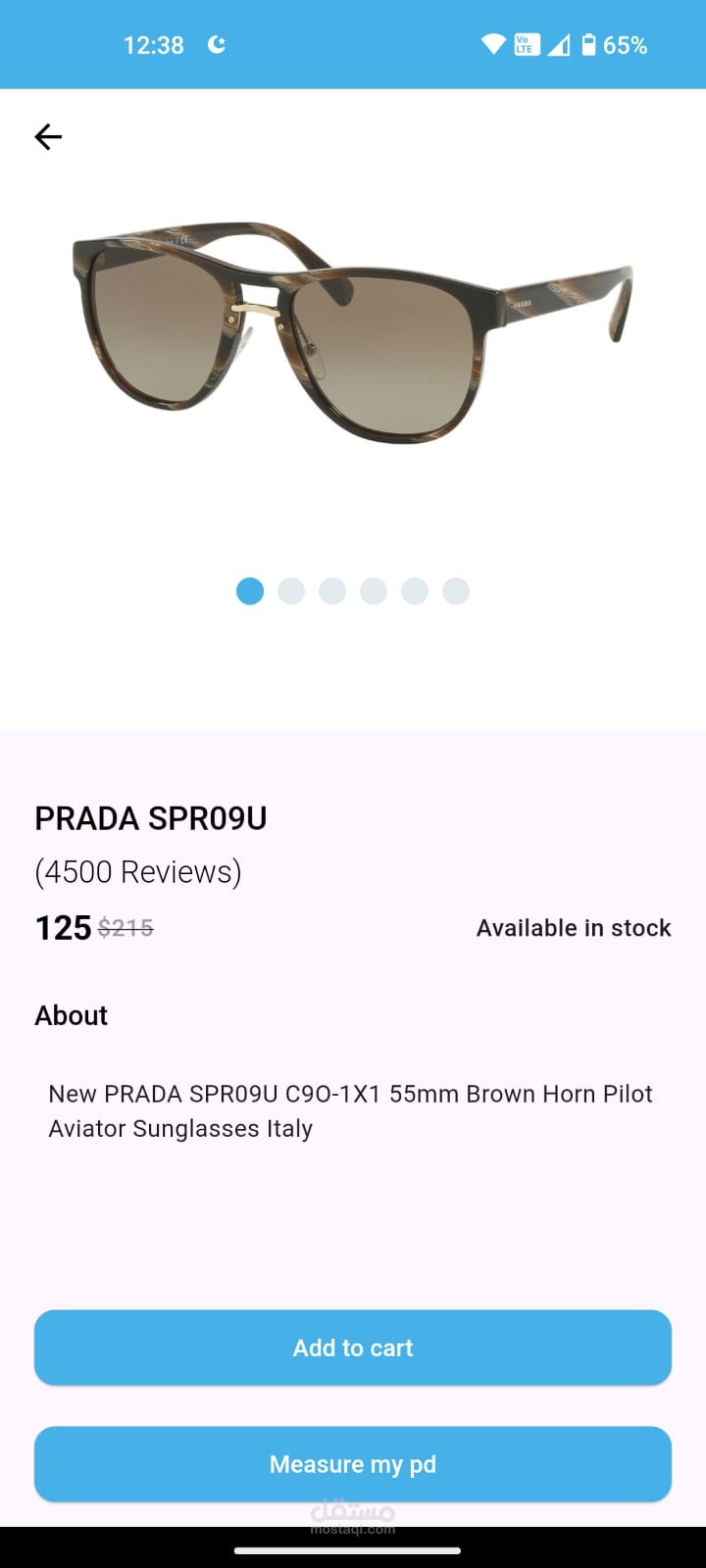
Task: Go back using the arrow icon
Action: (48, 136)
